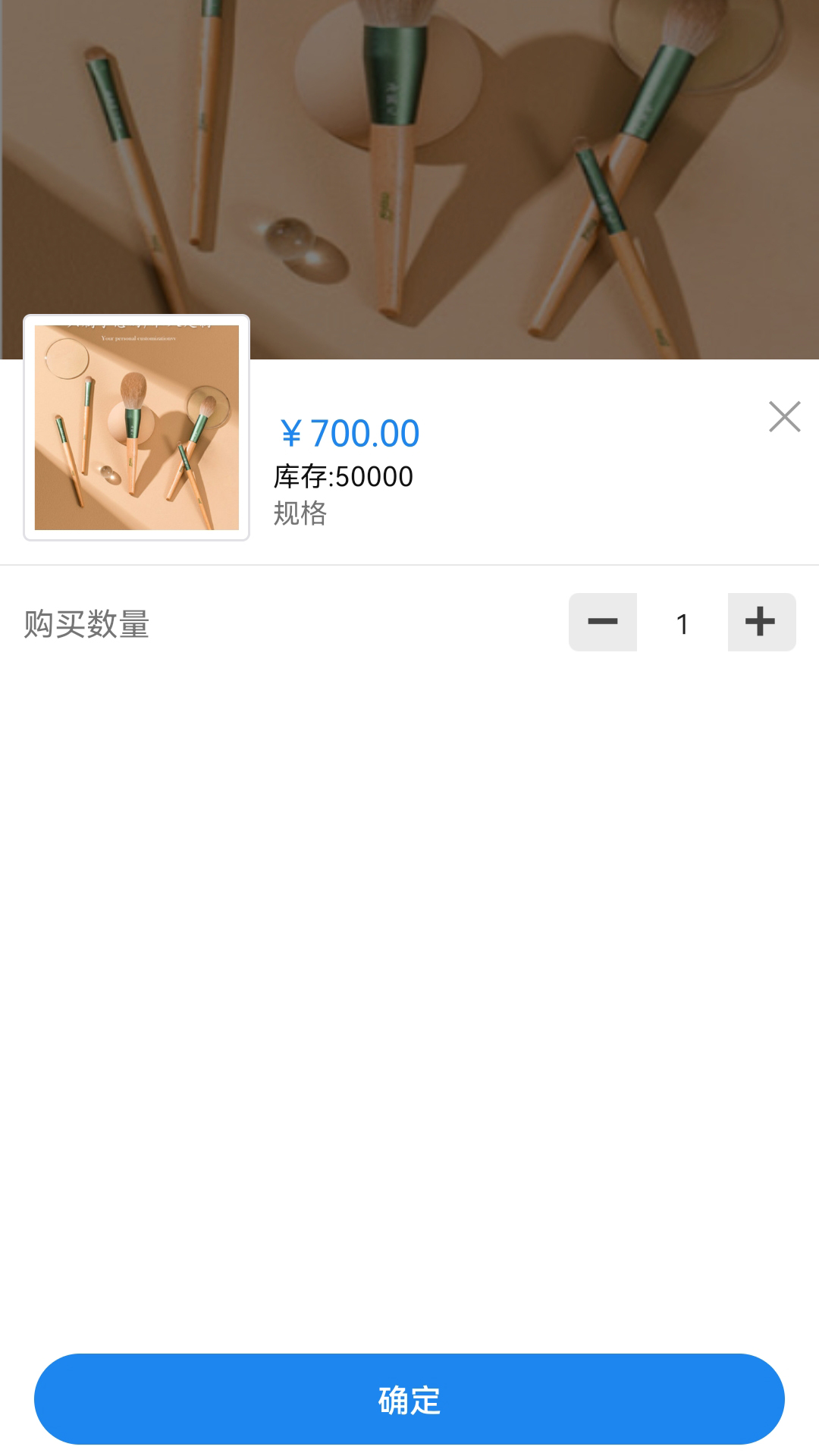
Task: Close the purchase dialog with the X icon
Action: [785, 416]
